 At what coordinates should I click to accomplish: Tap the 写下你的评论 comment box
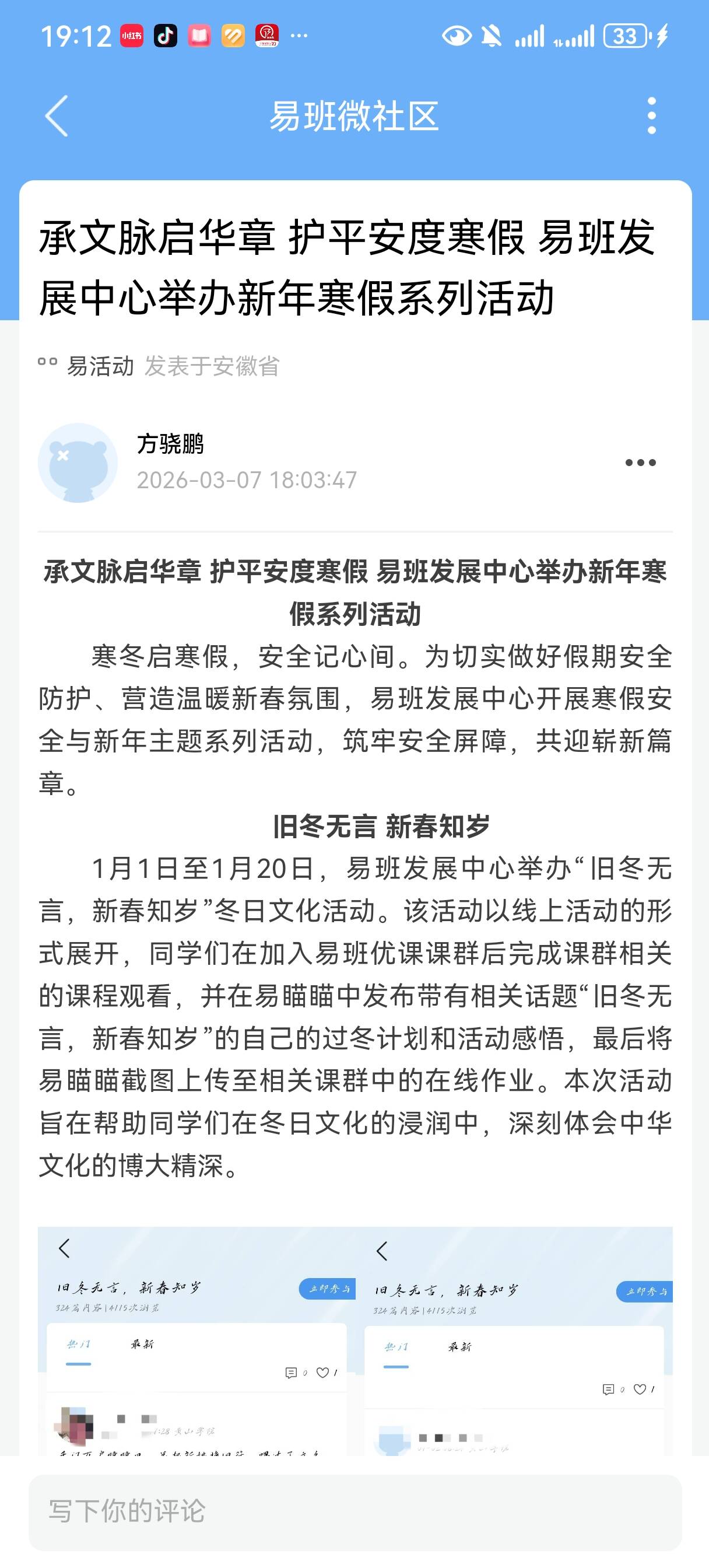tap(355, 1512)
